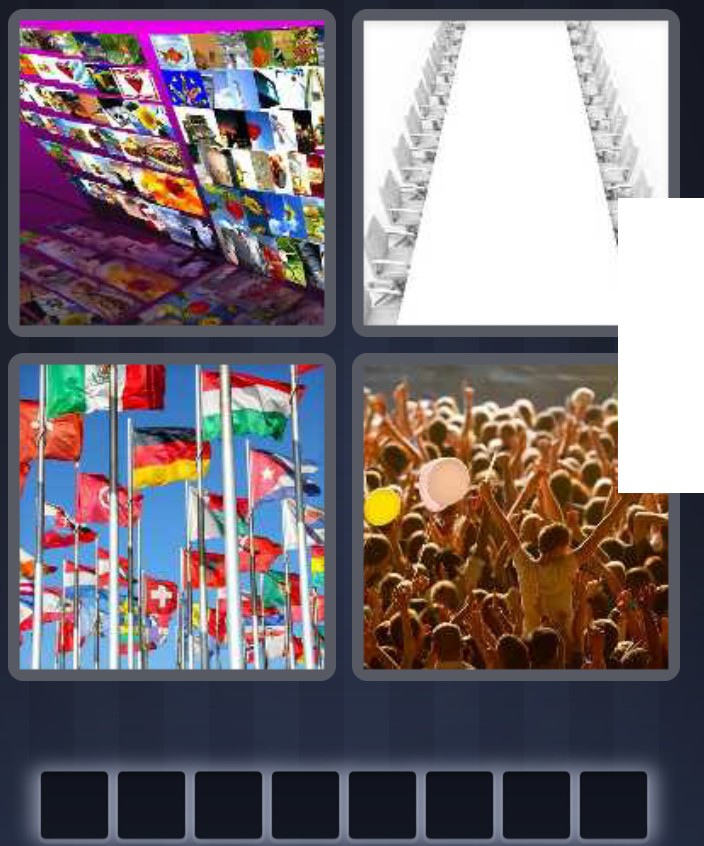
Task: Enlarge the international flags picture
Action: (x=172, y=516)
